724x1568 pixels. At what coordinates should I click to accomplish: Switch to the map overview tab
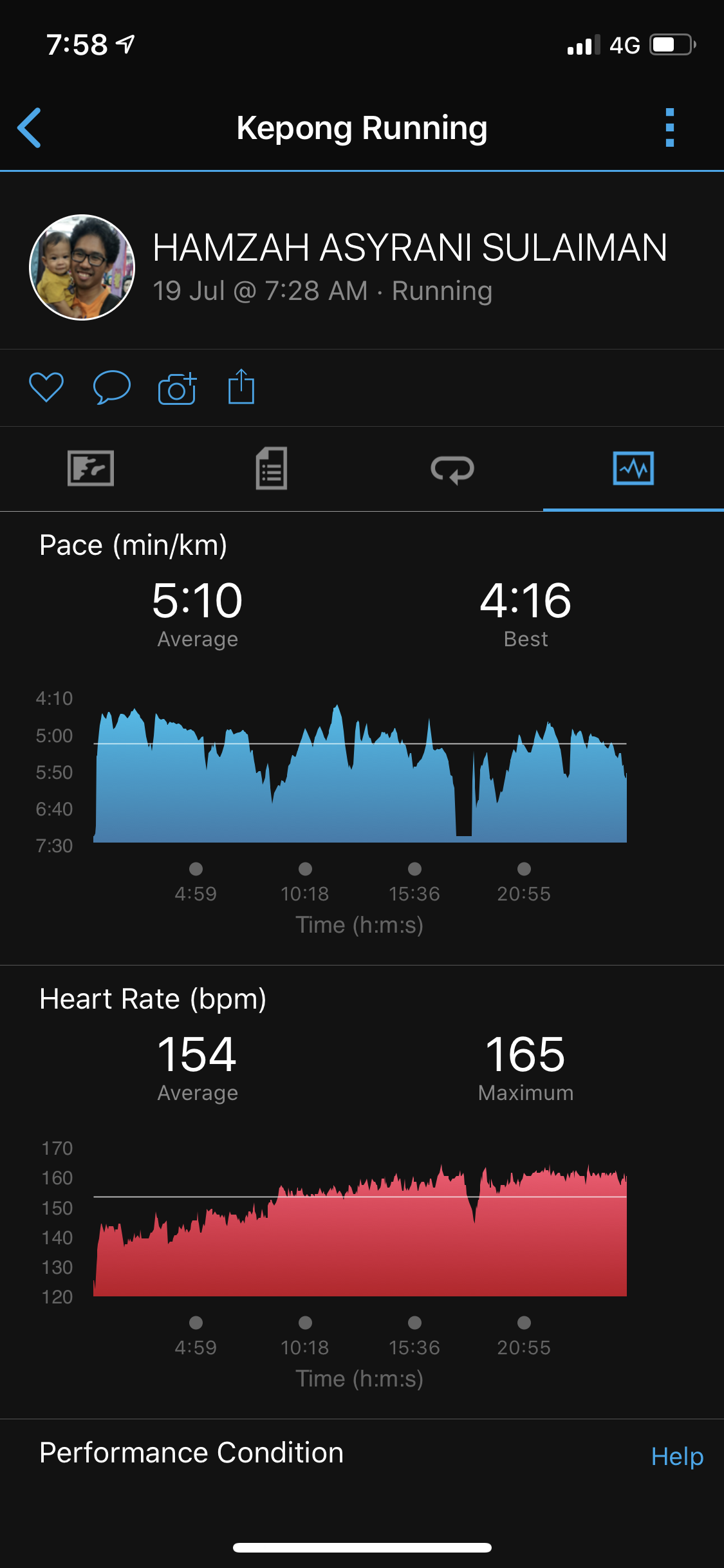click(91, 468)
